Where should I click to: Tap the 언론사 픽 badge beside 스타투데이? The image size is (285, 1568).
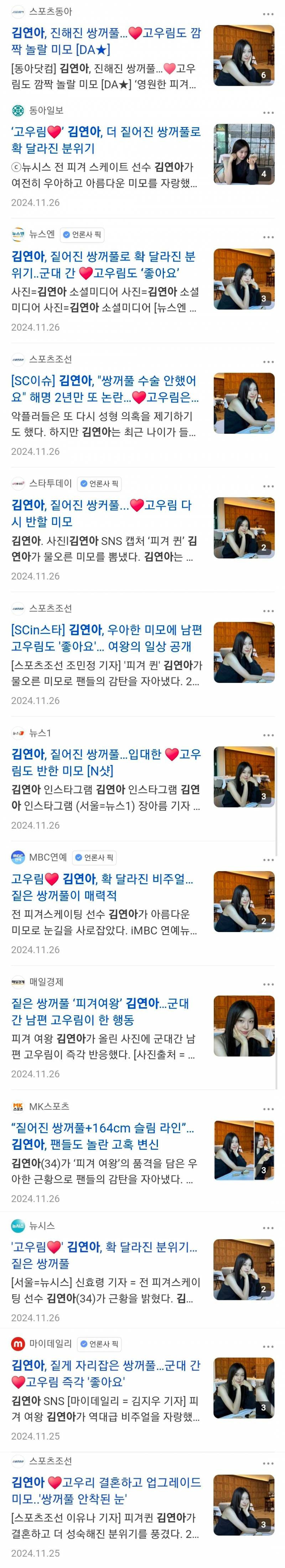pos(100,483)
